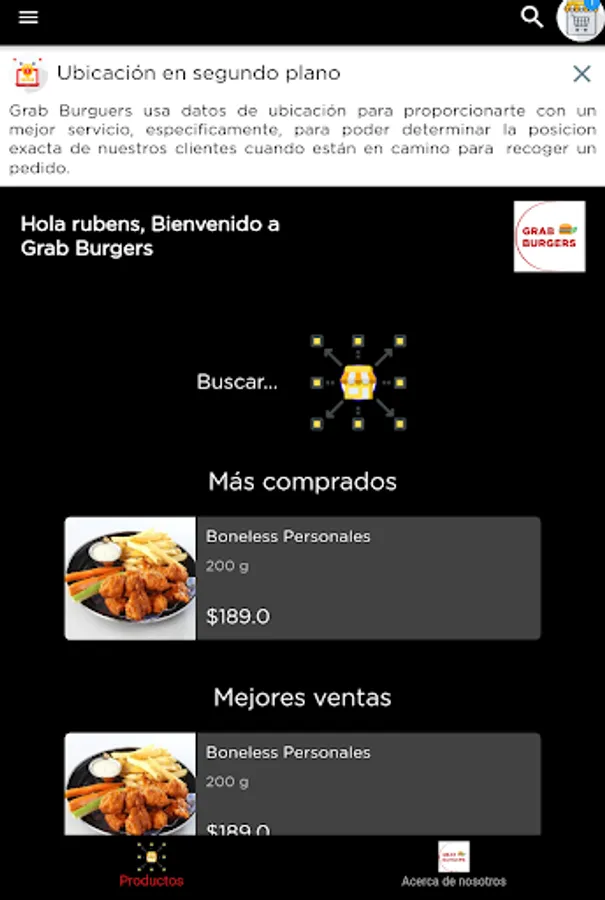The height and width of the screenshot is (900, 605).
Task: Open Boneless Personales under Mejores ventas
Action: coord(302,785)
